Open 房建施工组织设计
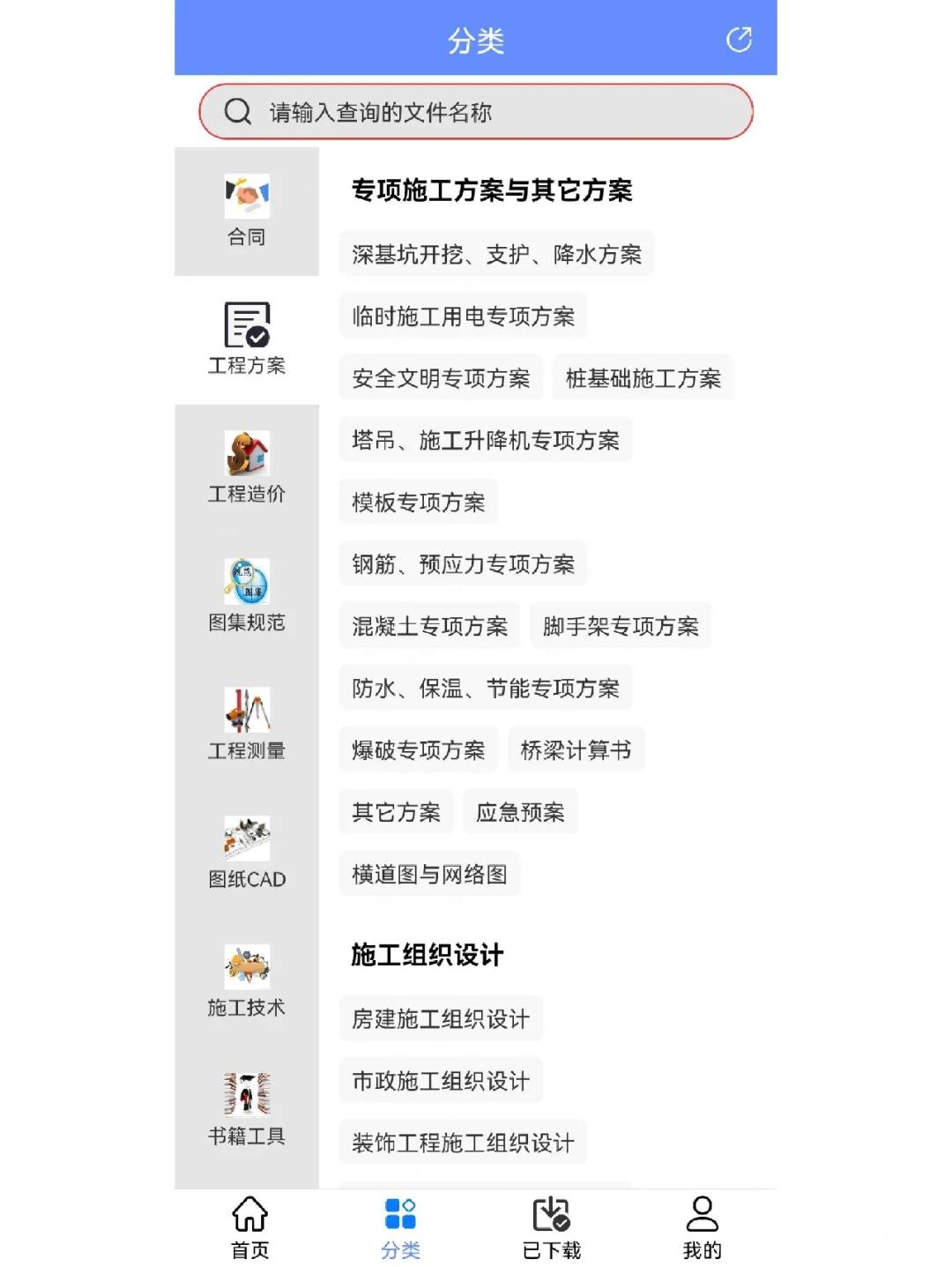 pos(441,1019)
